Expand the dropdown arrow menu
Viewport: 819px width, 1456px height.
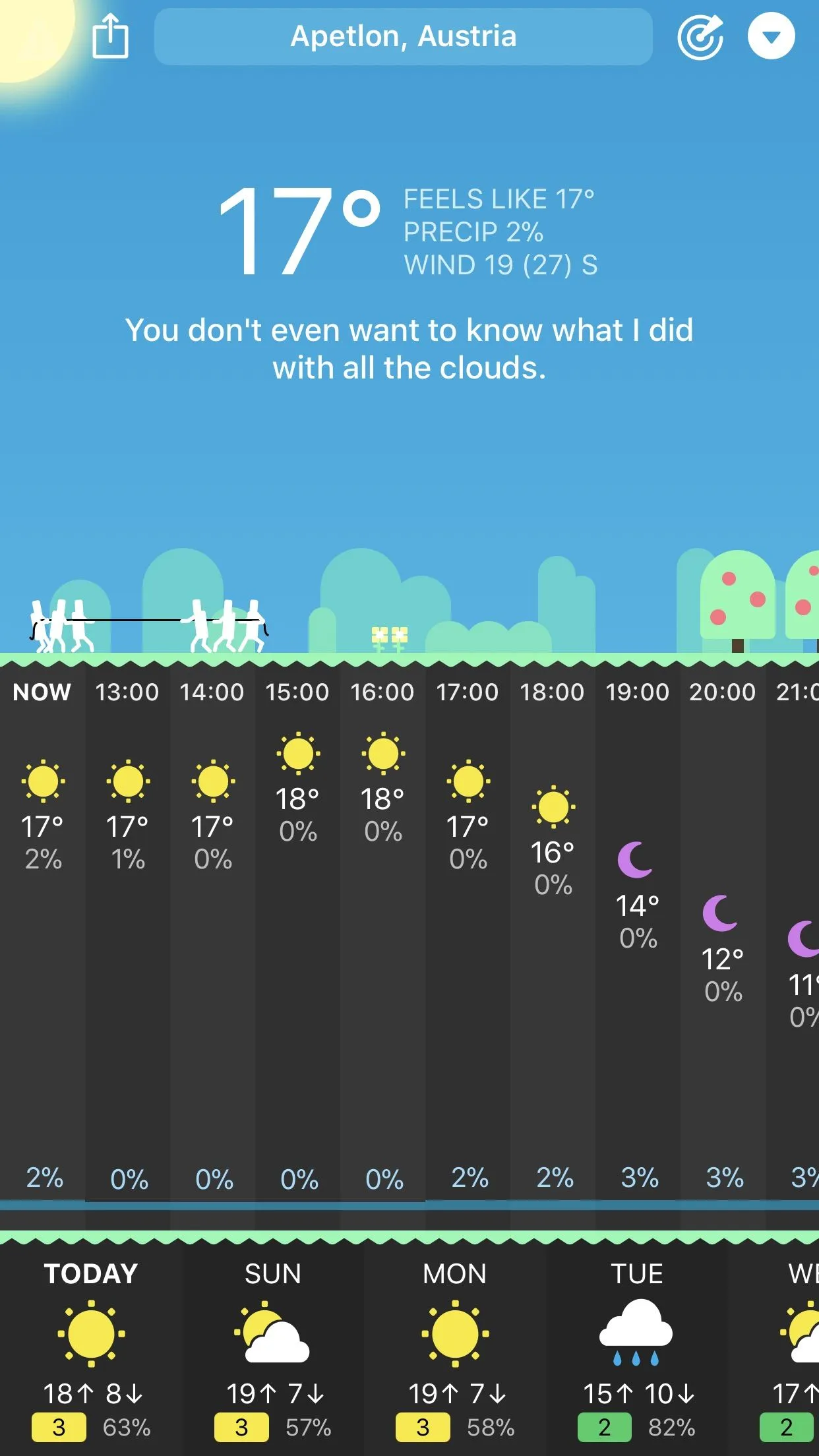click(771, 36)
